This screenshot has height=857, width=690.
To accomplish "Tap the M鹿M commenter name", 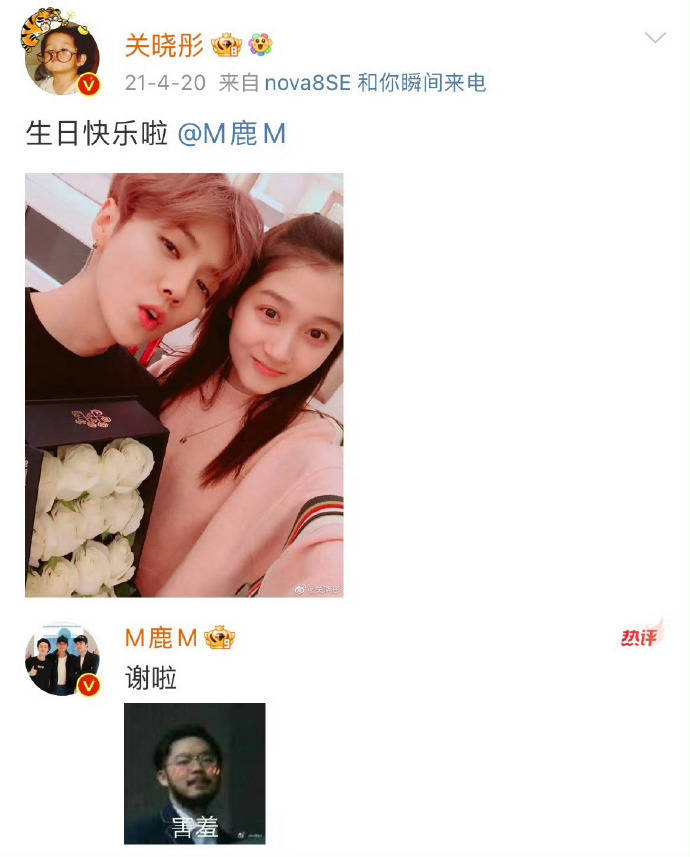I will [x=161, y=638].
